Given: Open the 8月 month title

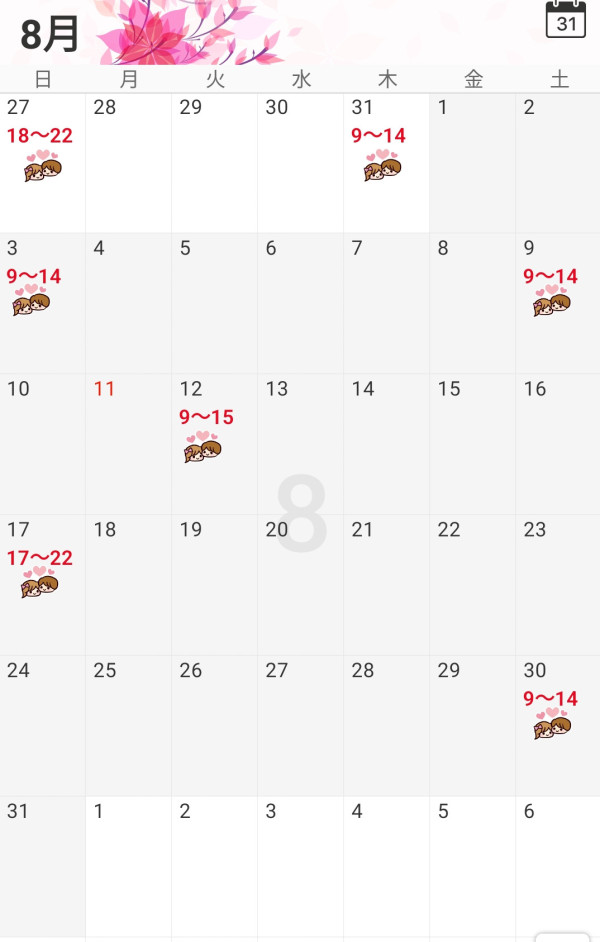Looking at the screenshot, I should click(x=50, y=34).
